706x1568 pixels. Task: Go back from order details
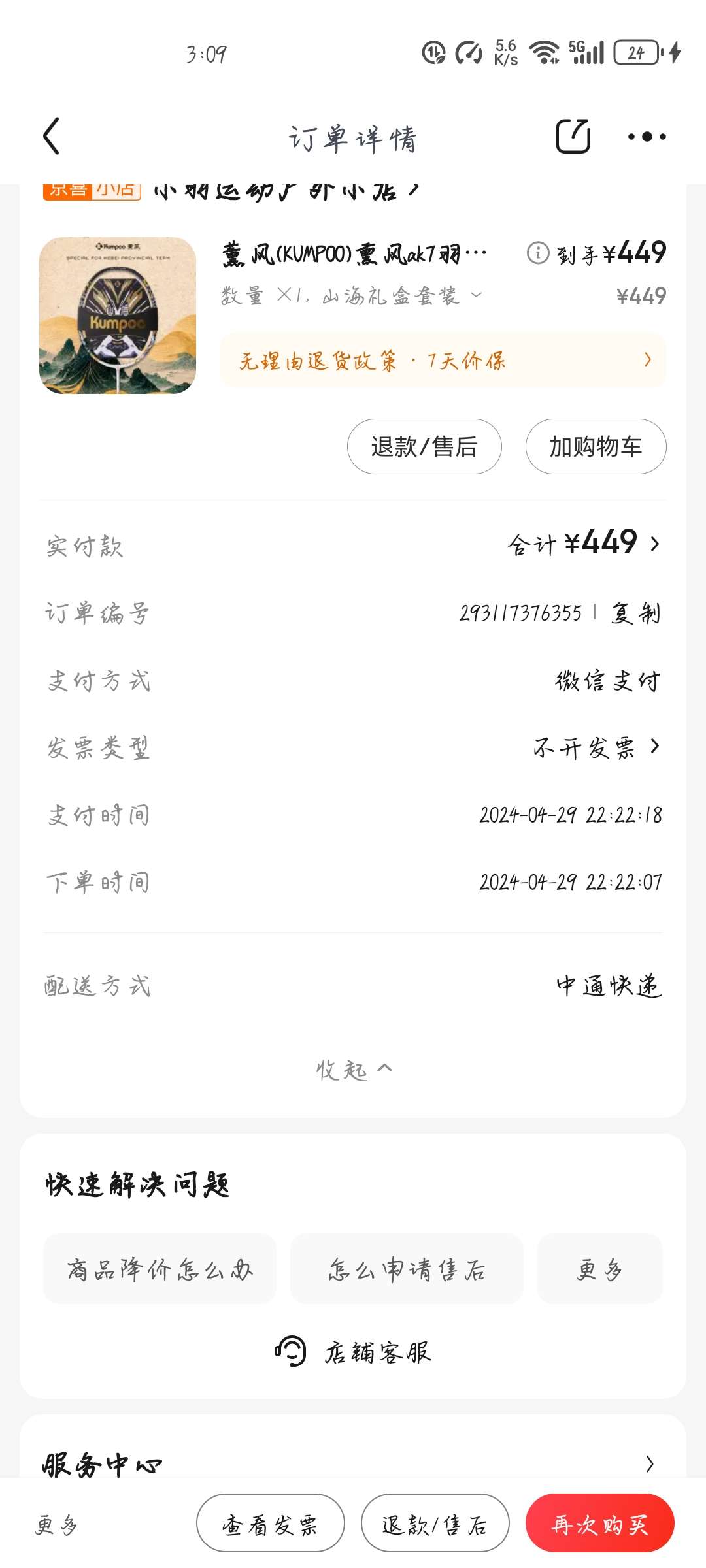(x=52, y=136)
